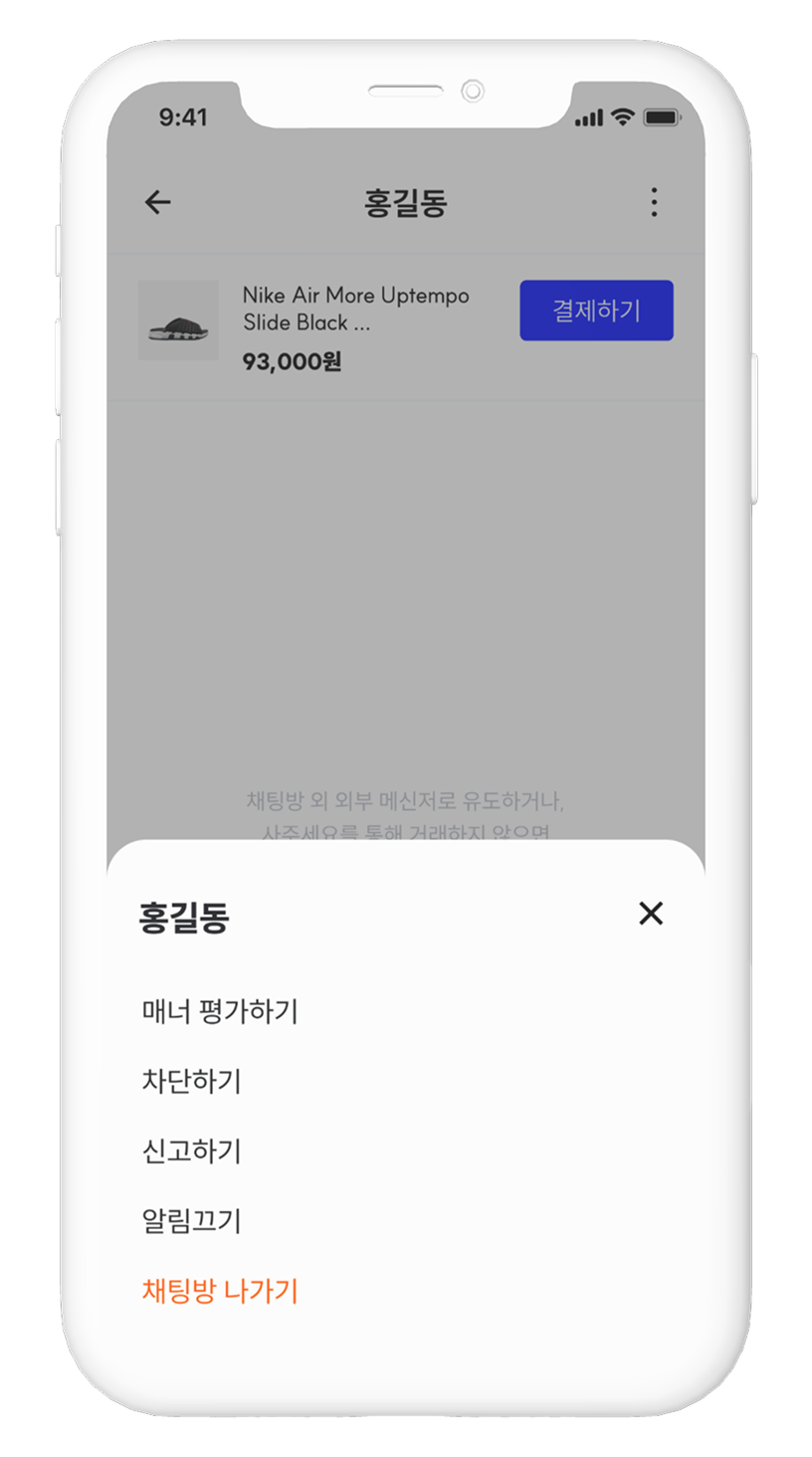This screenshot has height=1457, width=812.
Task: Open the three-dot overflow menu
Action: pos(654,202)
